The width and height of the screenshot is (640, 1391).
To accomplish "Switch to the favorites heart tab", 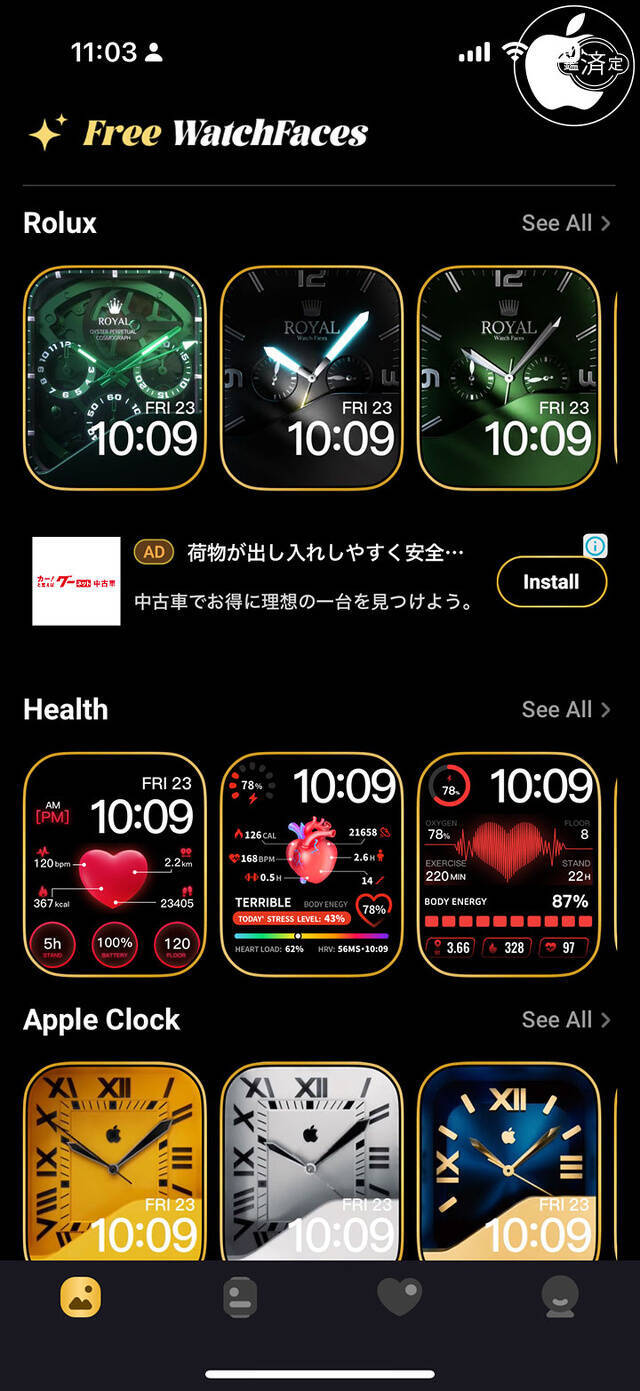I will click(399, 1297).
